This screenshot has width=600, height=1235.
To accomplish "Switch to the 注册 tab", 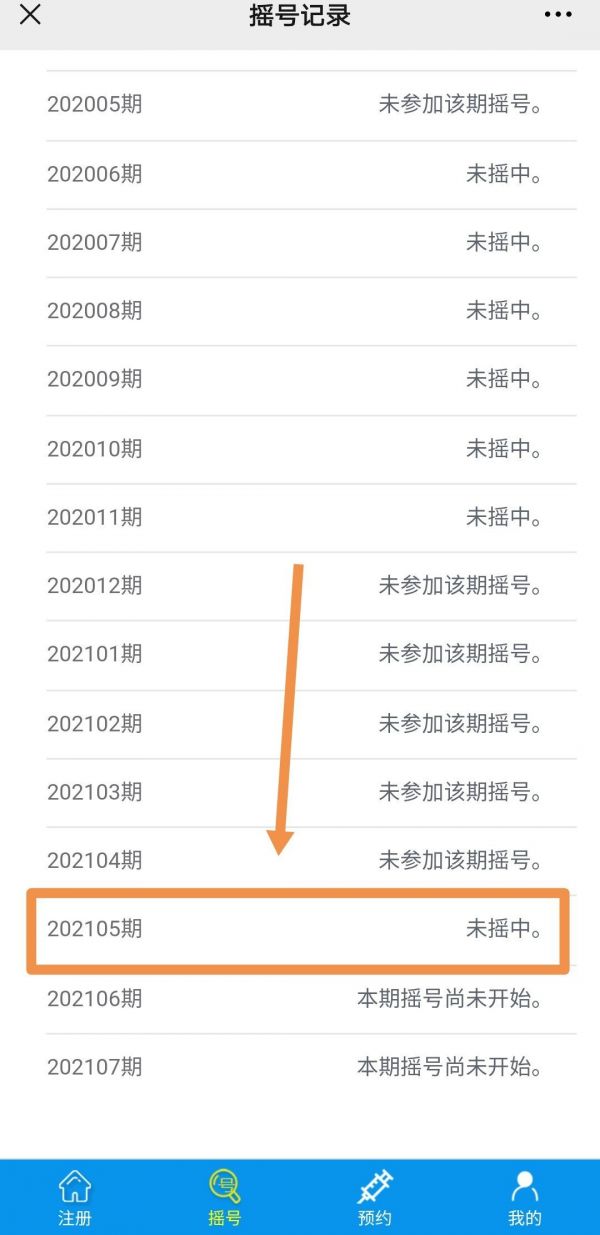I will (75, 1198).
